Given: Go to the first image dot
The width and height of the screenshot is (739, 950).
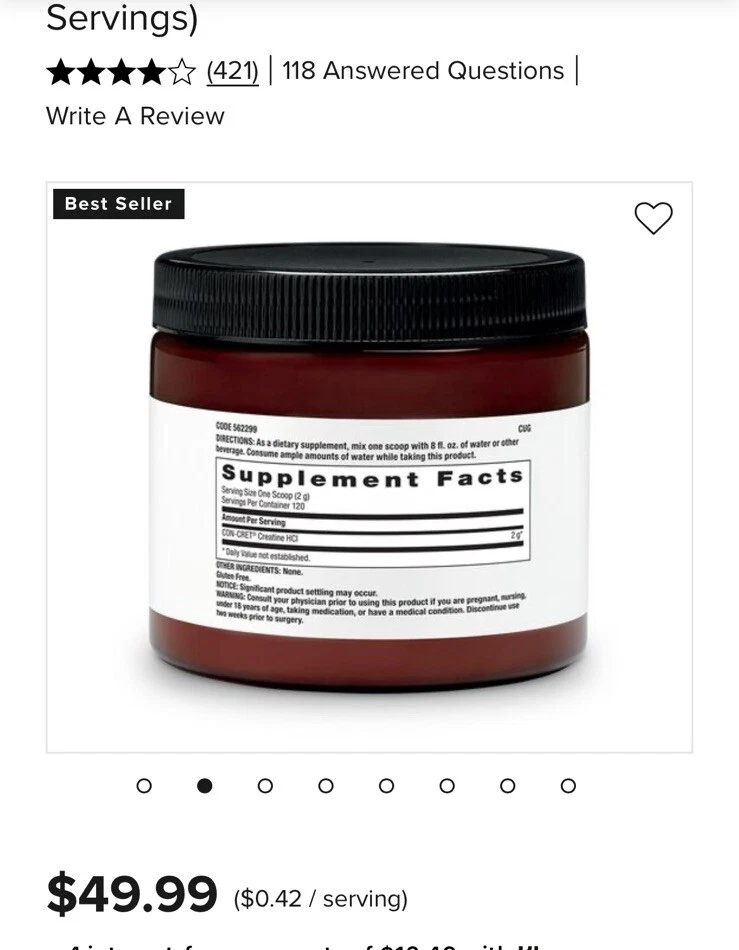Looking at the screenshot, I should pyautogui.click(x=144, y=786).
